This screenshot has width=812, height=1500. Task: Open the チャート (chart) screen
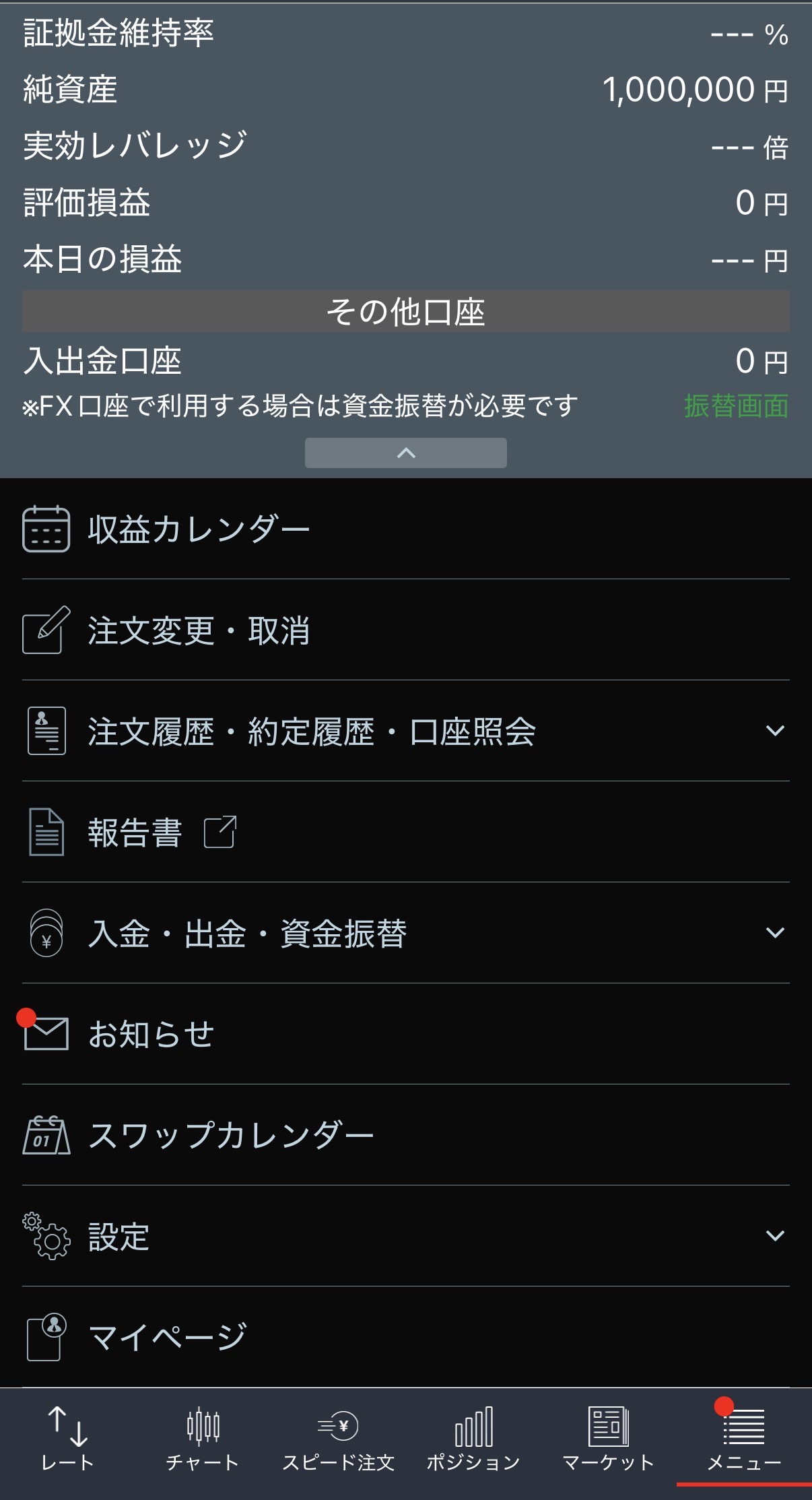(203, 1448)
